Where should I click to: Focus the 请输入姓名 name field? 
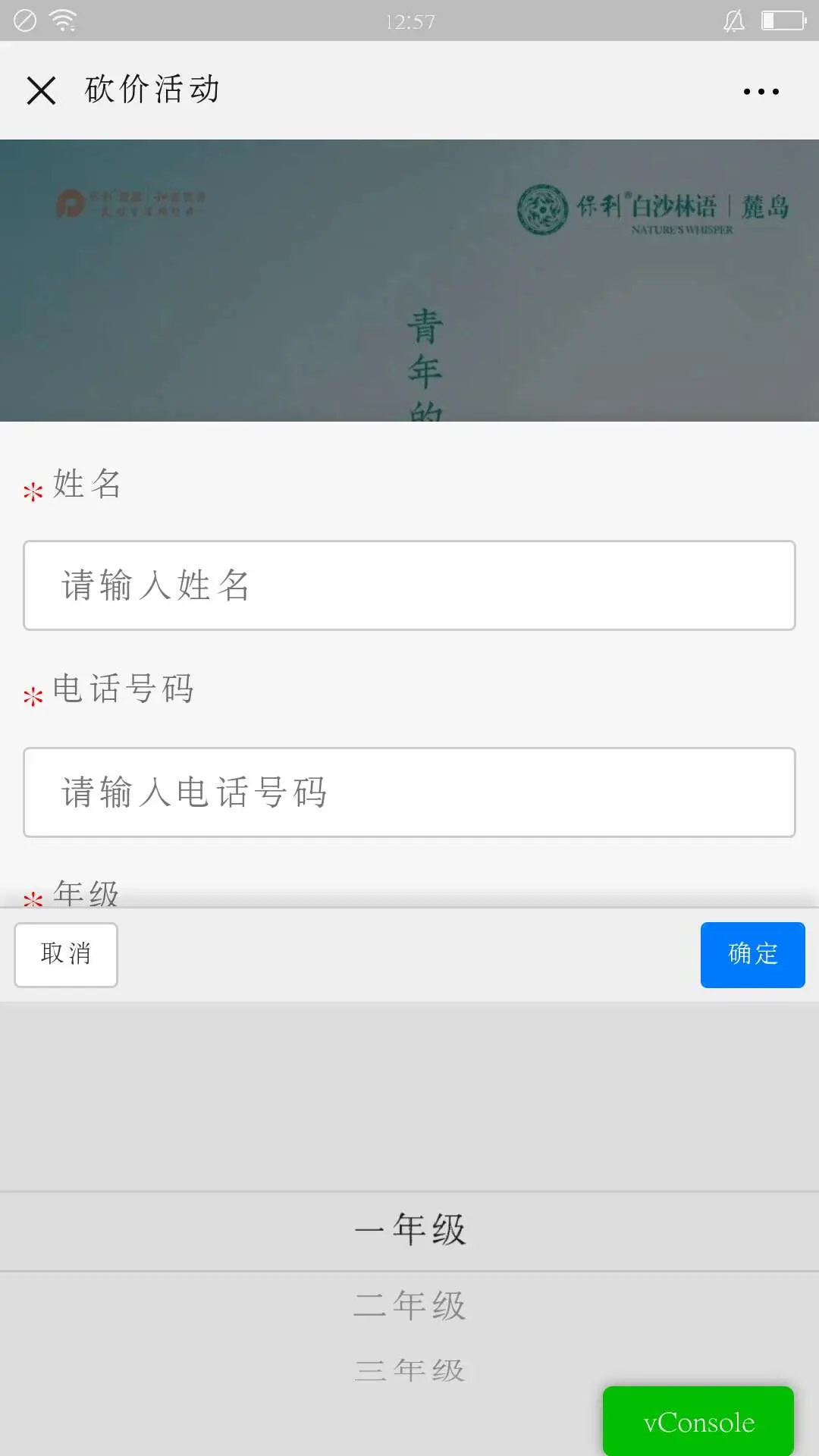click(x=409, y=585)
